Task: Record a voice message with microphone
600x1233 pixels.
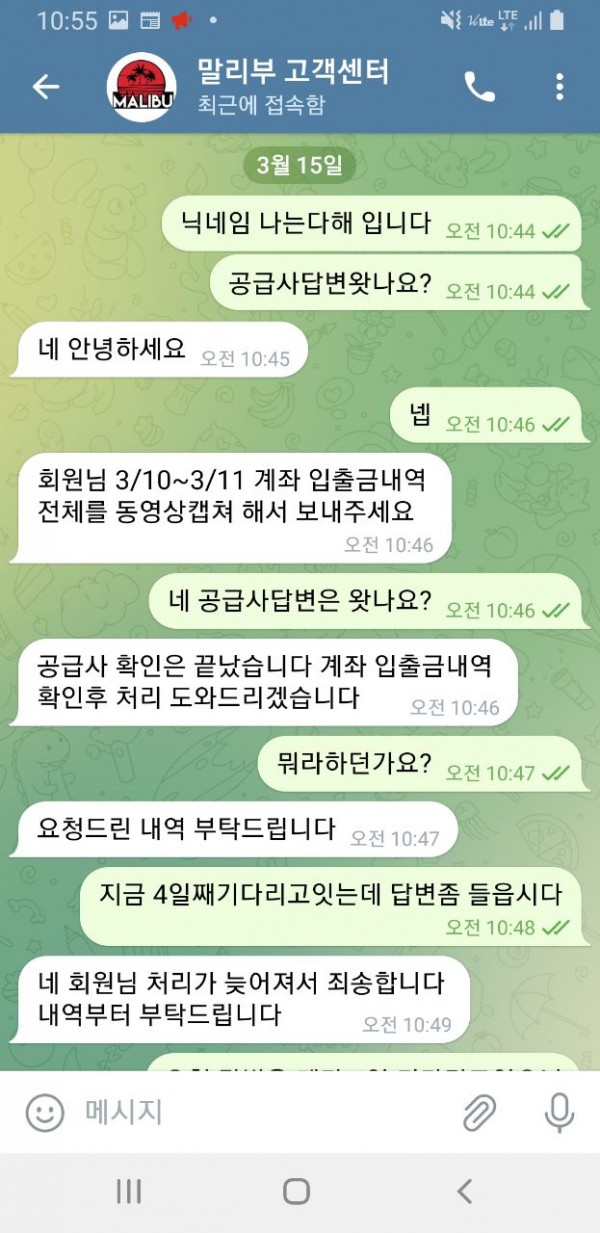Action: 558,1112
